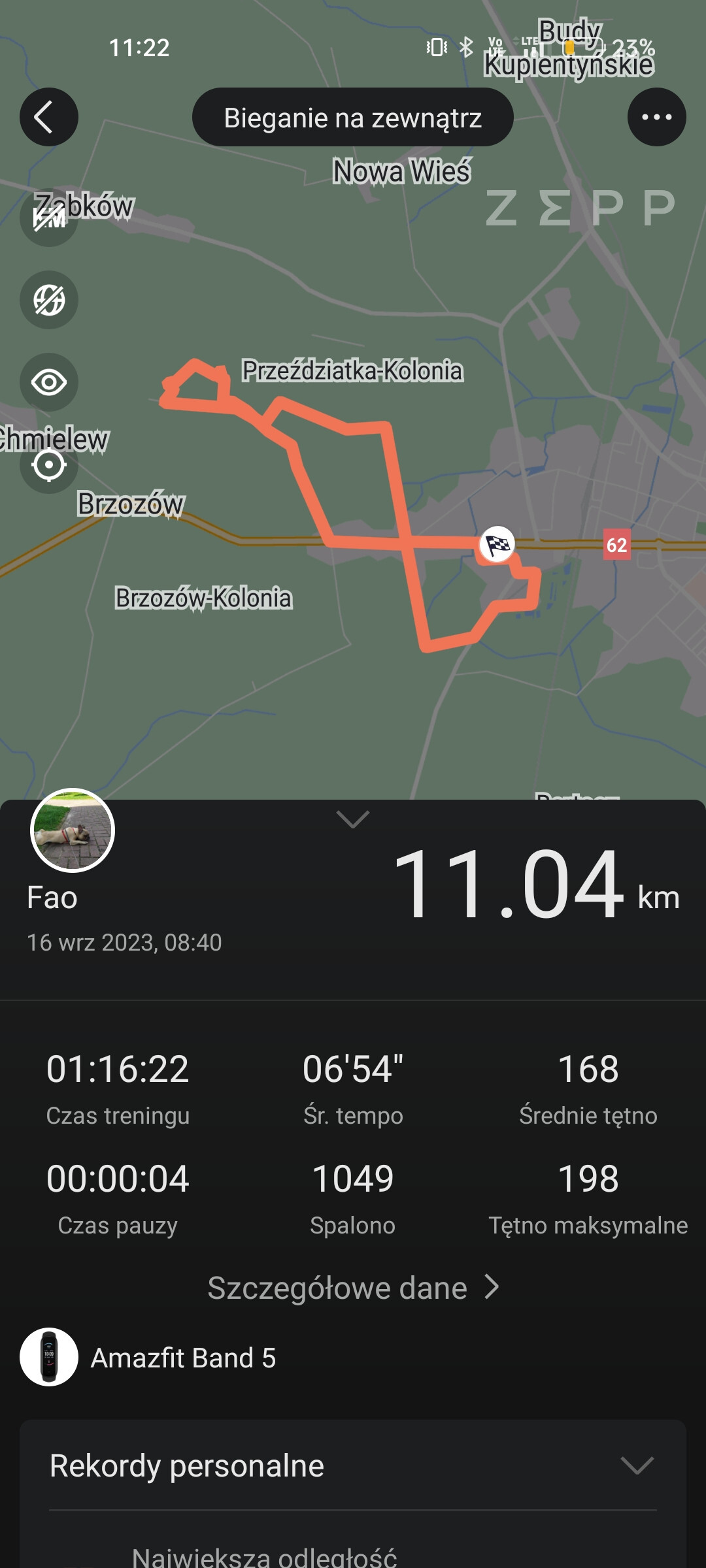This screenshot has width=706, height=1568.
Task: Open the three-dot overflow menu
Action: click(656, 117)
